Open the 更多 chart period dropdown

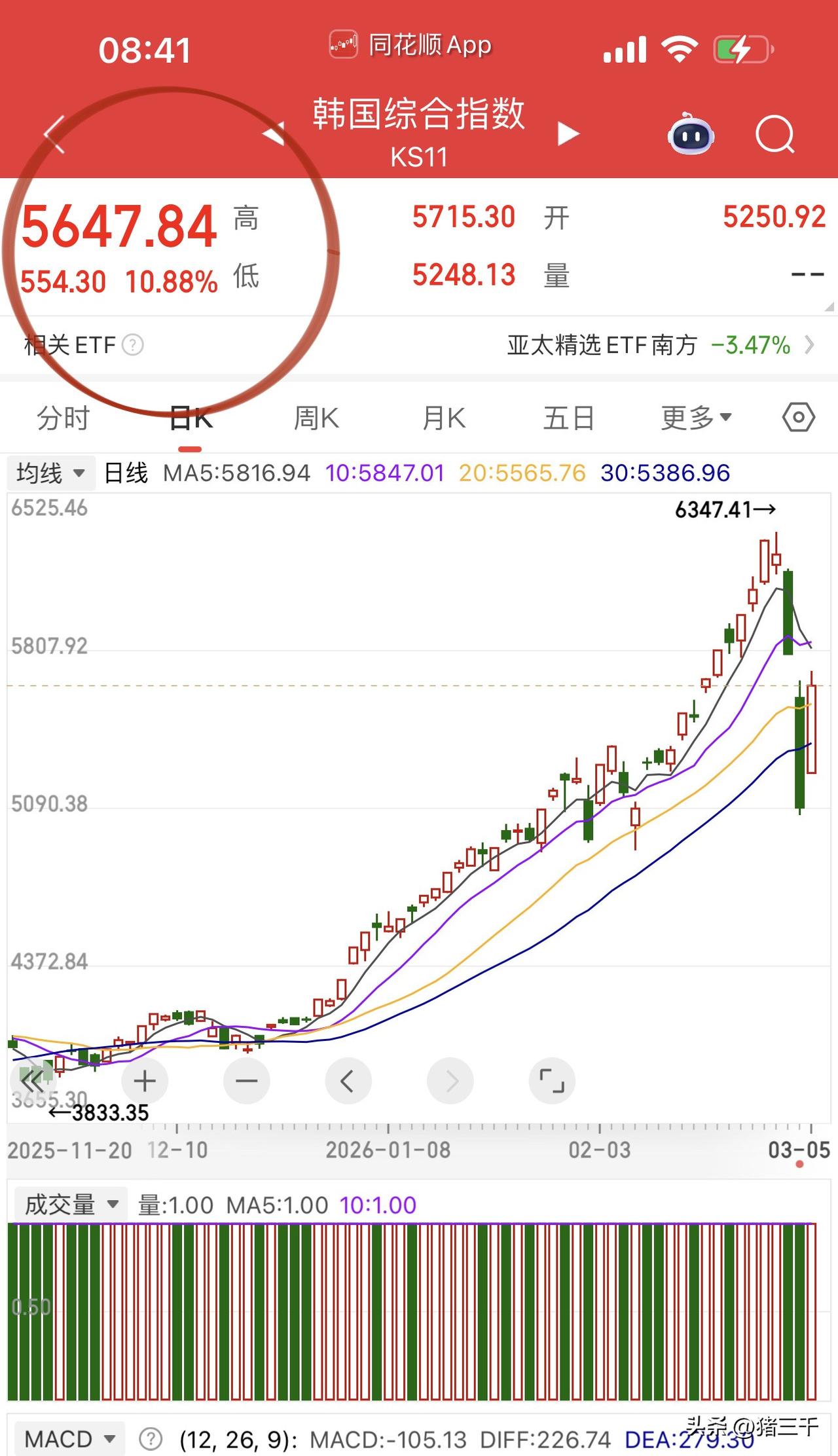tap(695, 418)
